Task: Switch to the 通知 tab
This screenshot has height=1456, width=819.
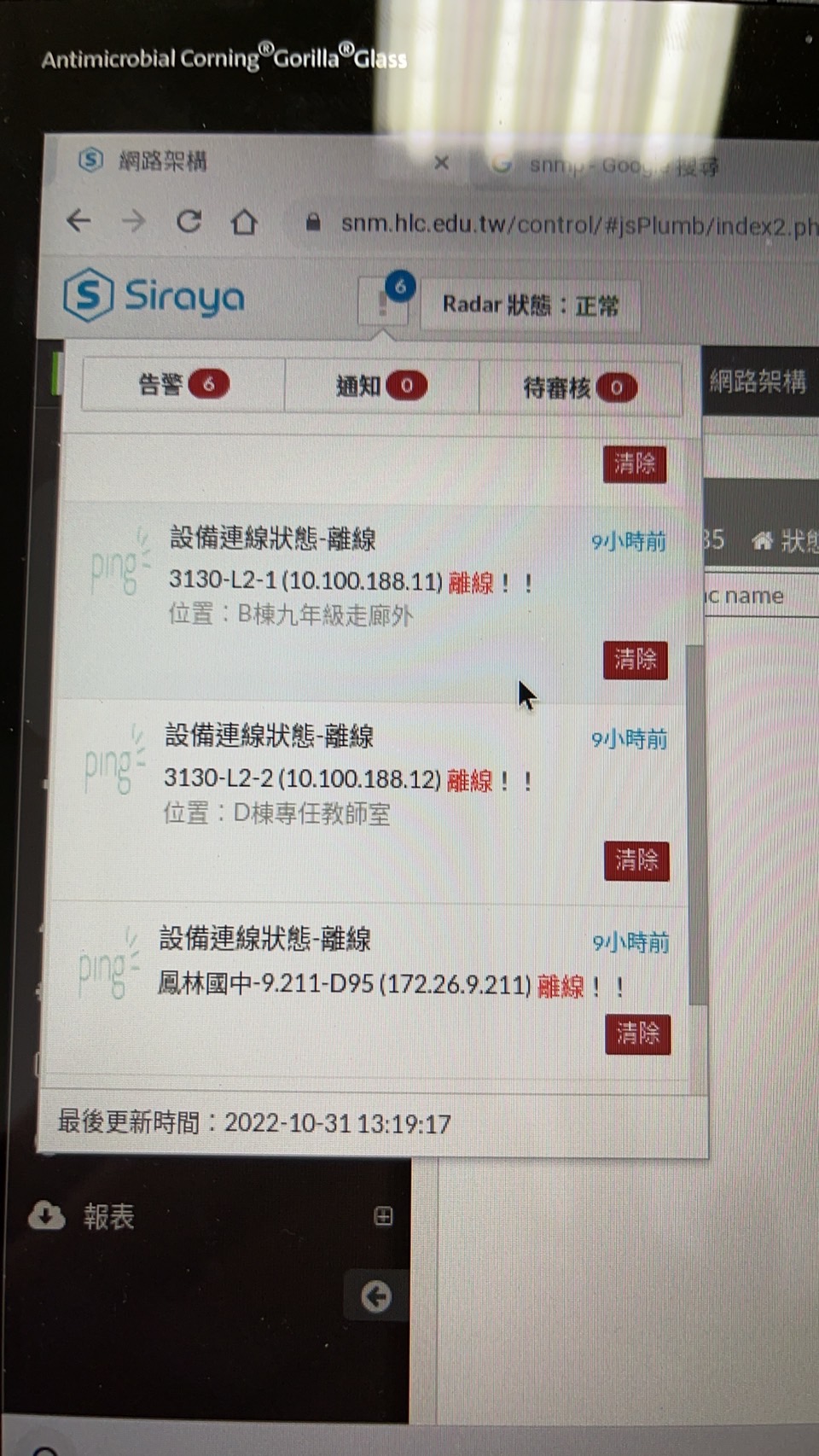Action: pos(380,387)
